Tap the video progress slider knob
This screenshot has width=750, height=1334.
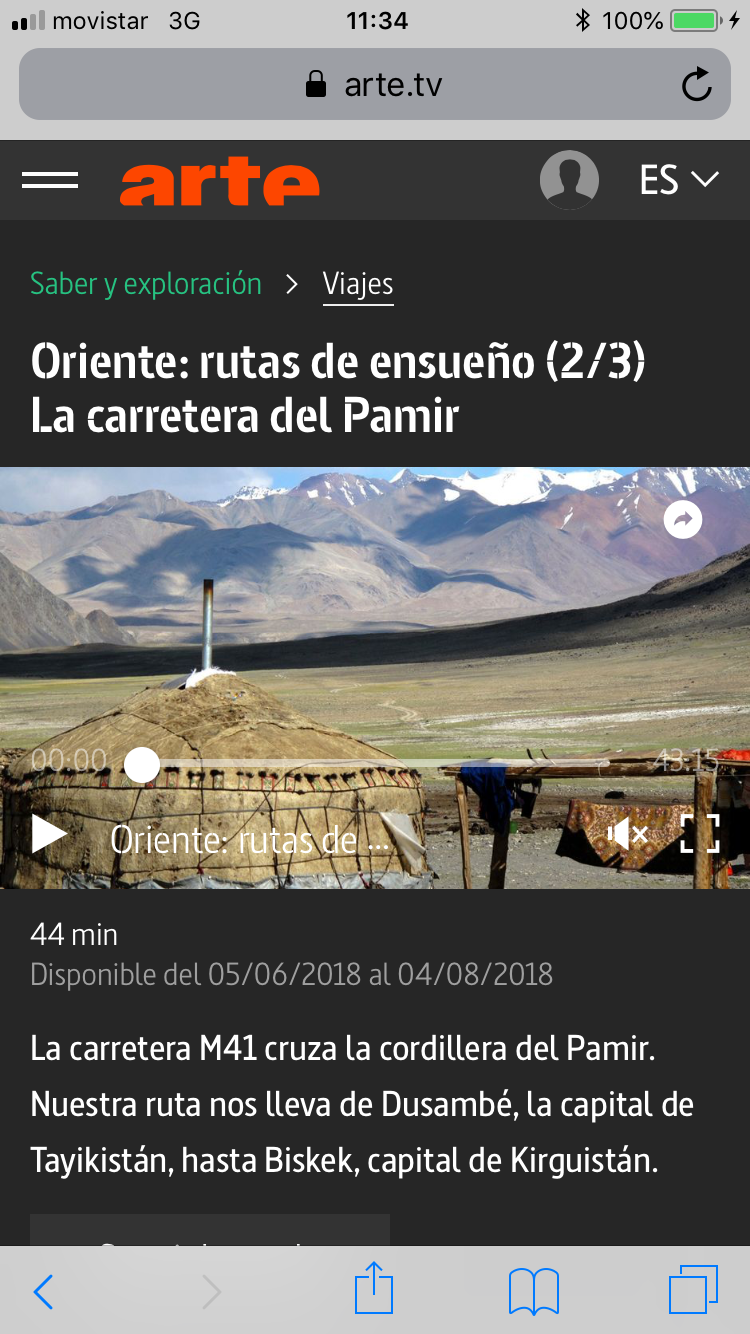142,765
